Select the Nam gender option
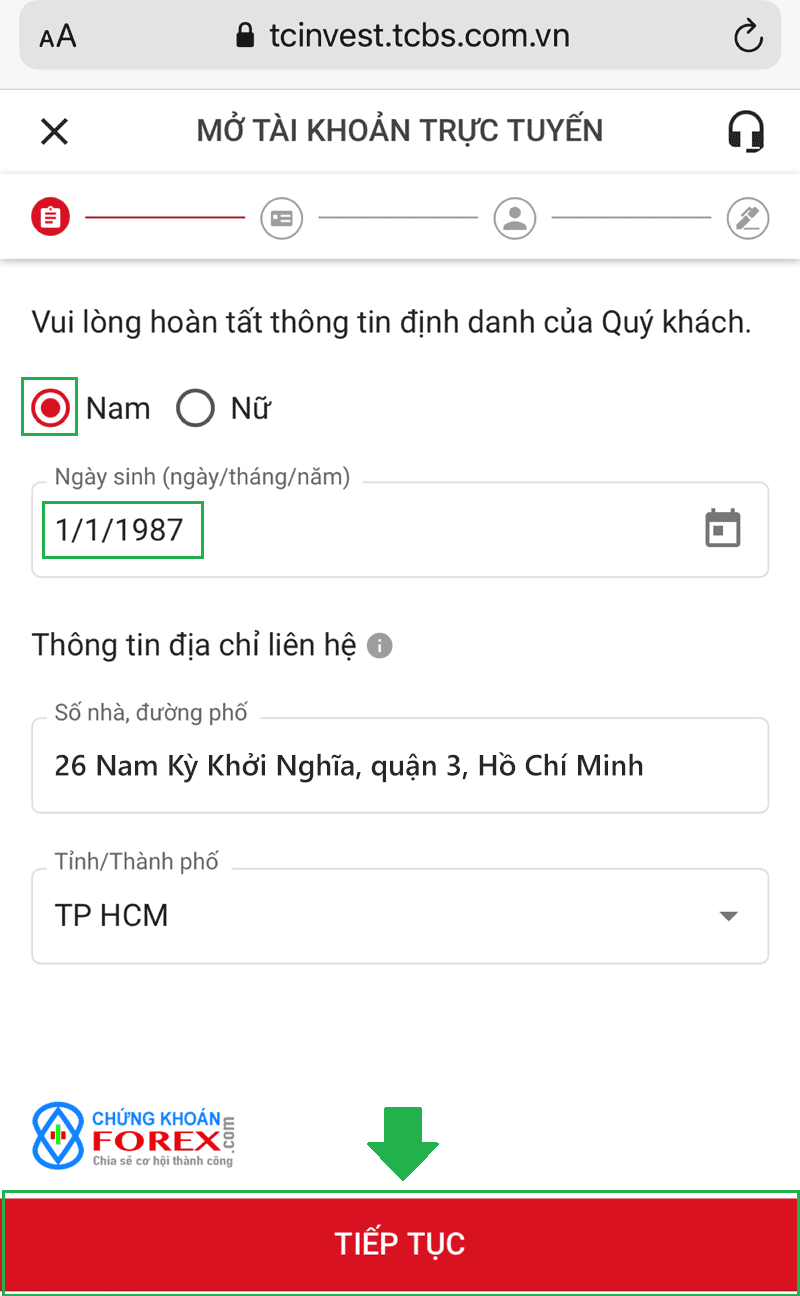The height and width of the screenshot is (1296, 800). point(51,408)
